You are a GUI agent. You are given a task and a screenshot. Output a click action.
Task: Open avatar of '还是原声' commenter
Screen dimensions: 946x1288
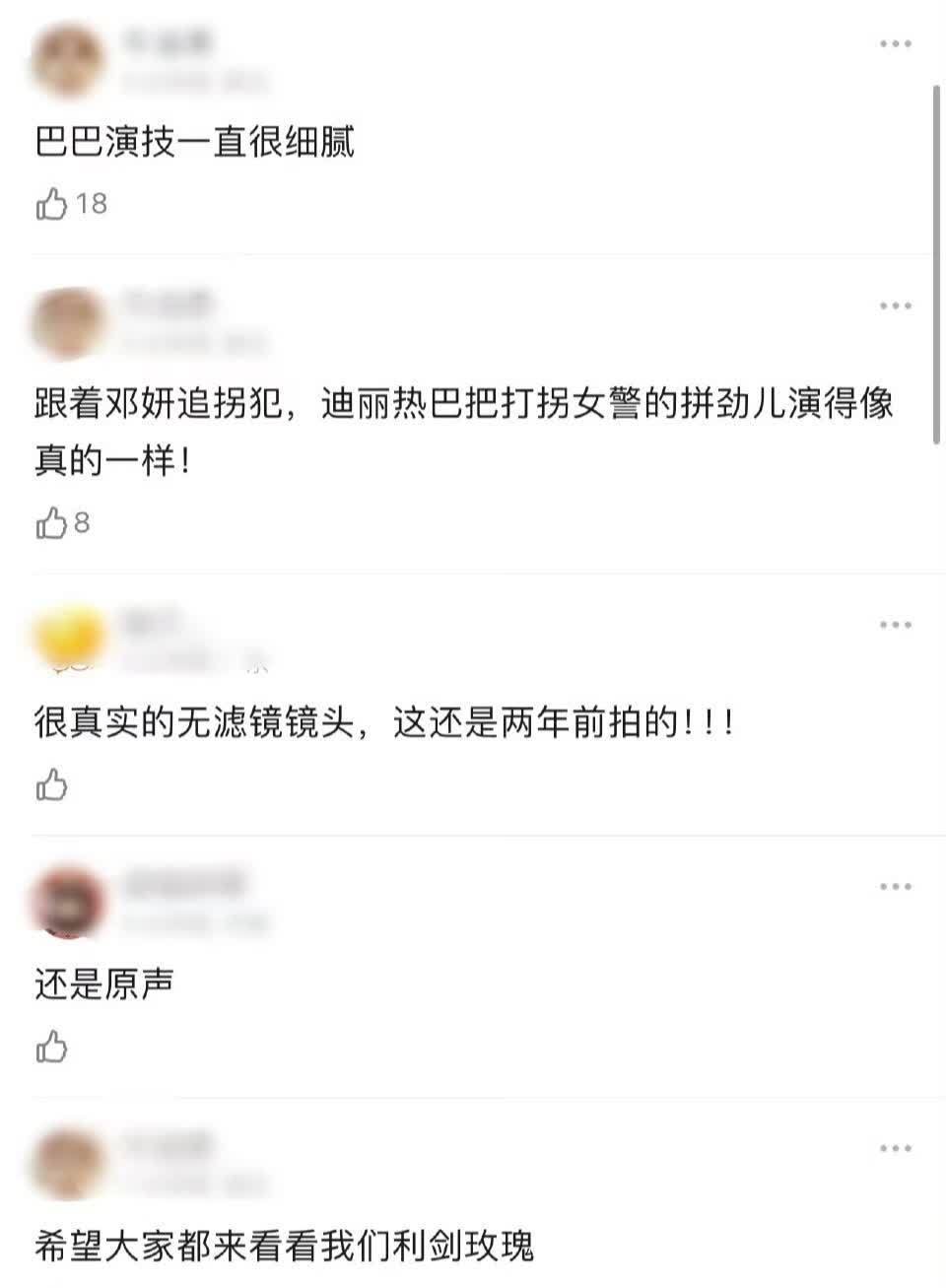click(68, 902)
